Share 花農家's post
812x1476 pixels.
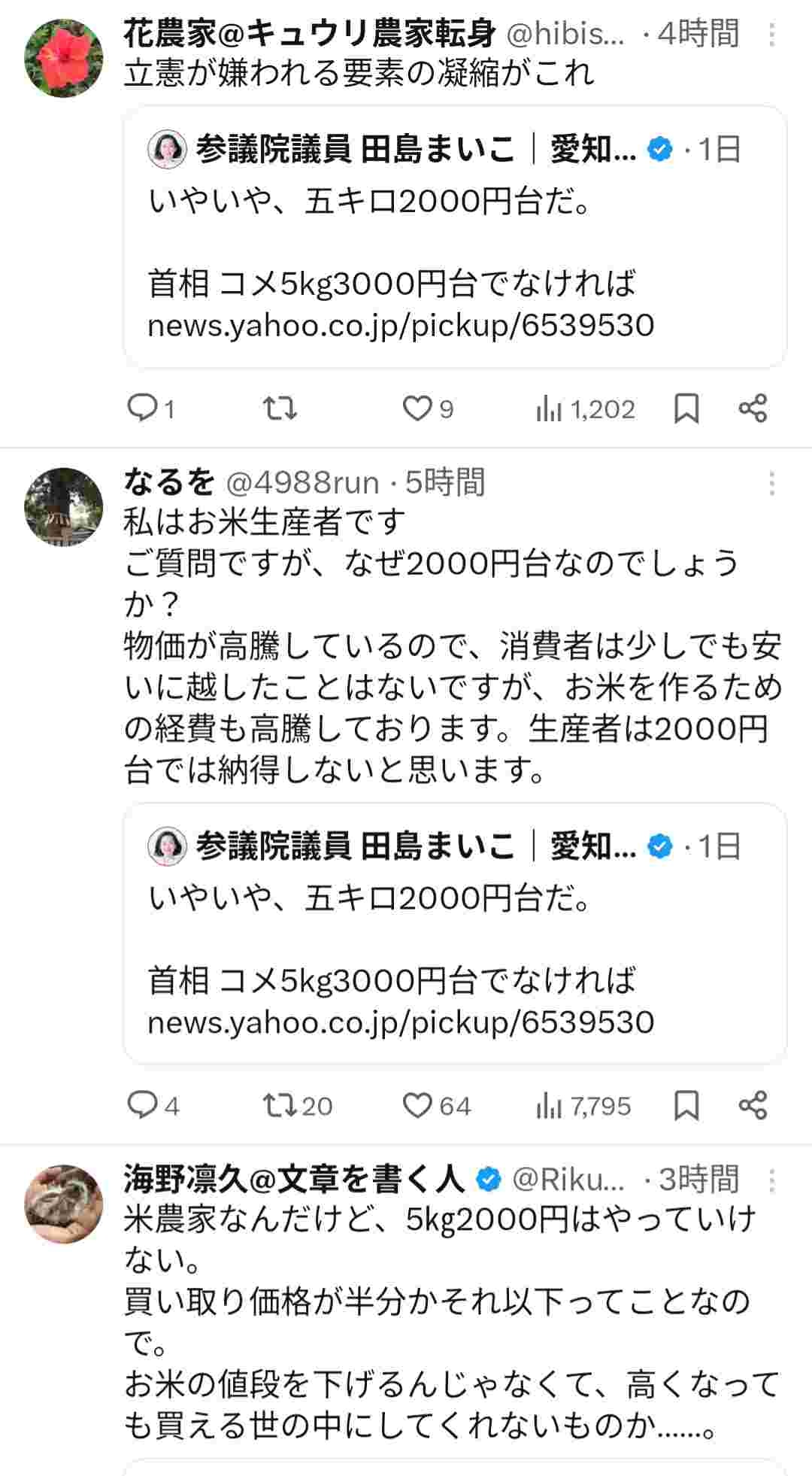[x=753, y=408]
